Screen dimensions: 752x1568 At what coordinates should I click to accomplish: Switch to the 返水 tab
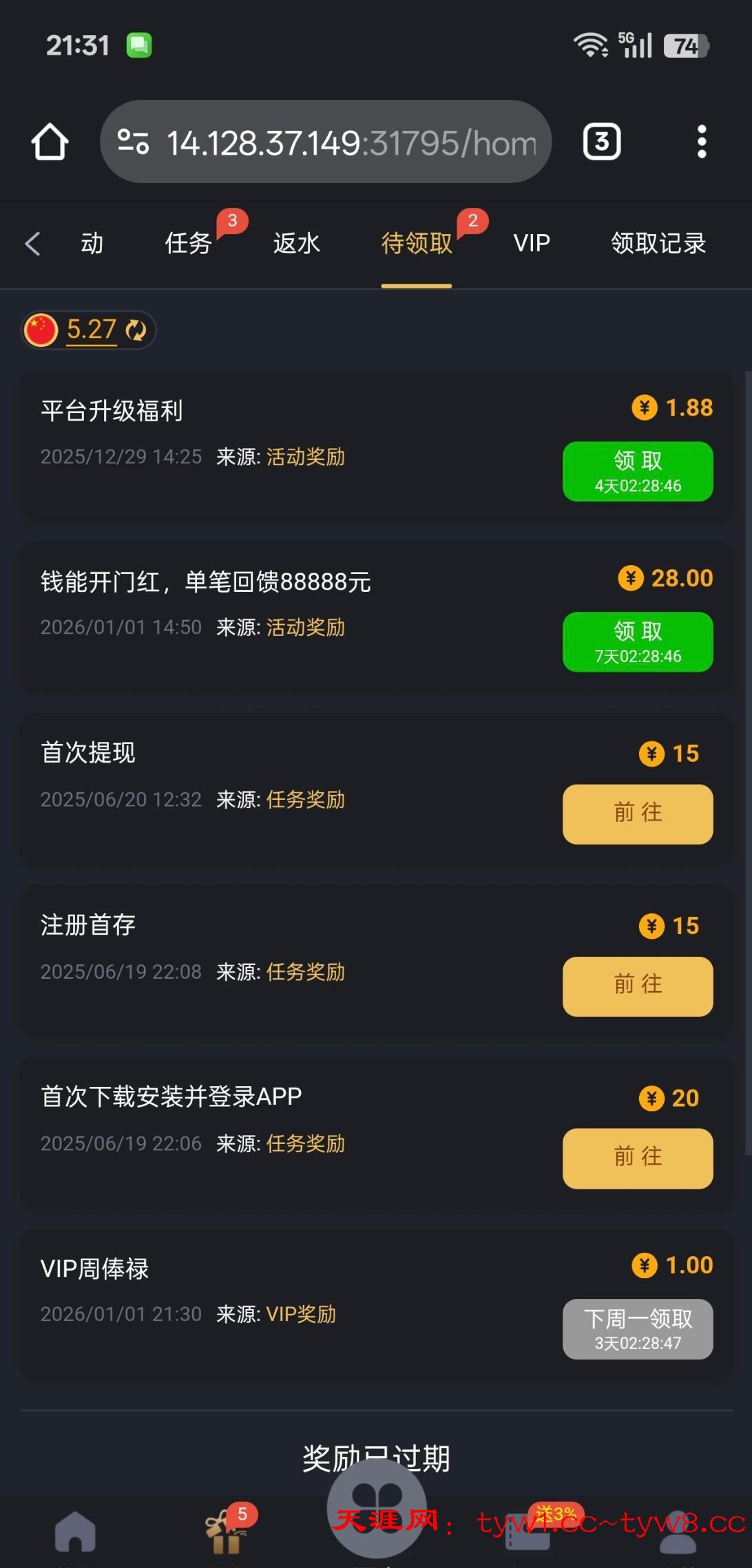click(x=297, y=243)
